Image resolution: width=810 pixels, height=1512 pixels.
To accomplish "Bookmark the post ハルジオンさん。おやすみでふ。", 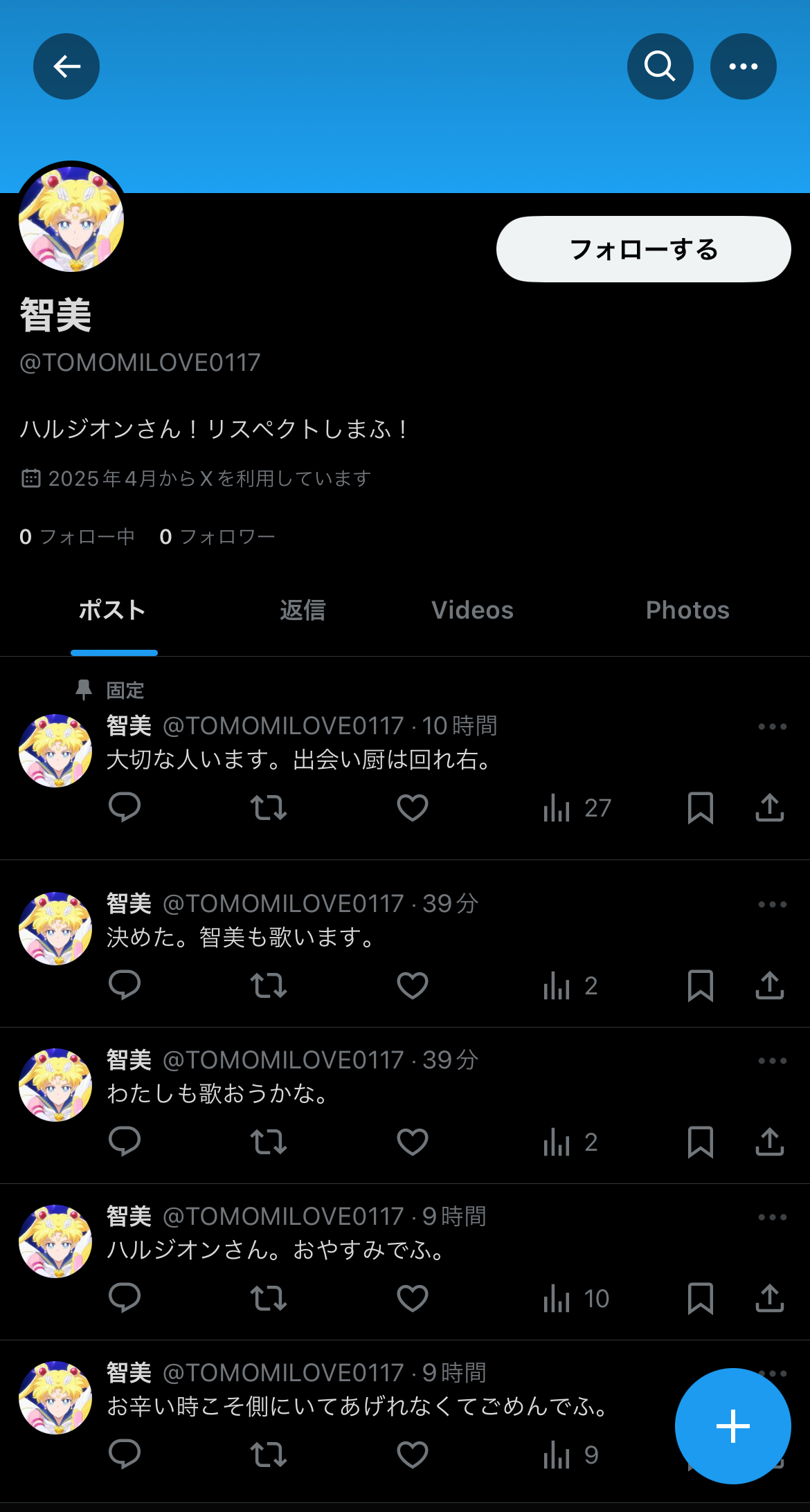I will pyautogui.click(x=700, y=1298).
